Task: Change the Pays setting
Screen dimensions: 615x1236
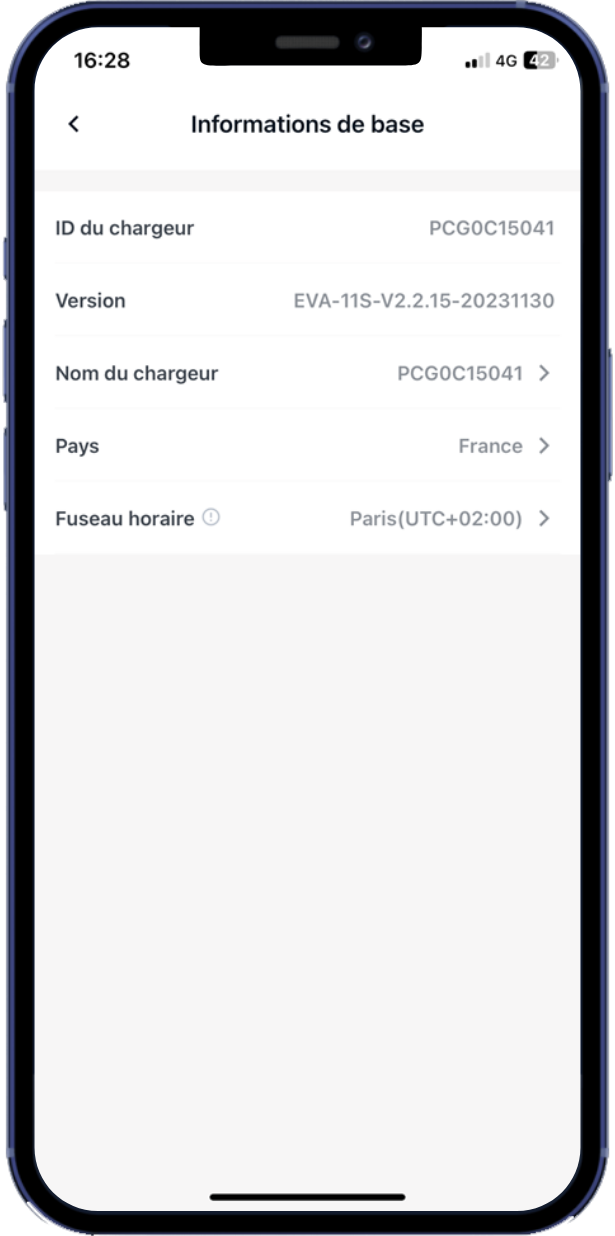Action: (307, 446)
